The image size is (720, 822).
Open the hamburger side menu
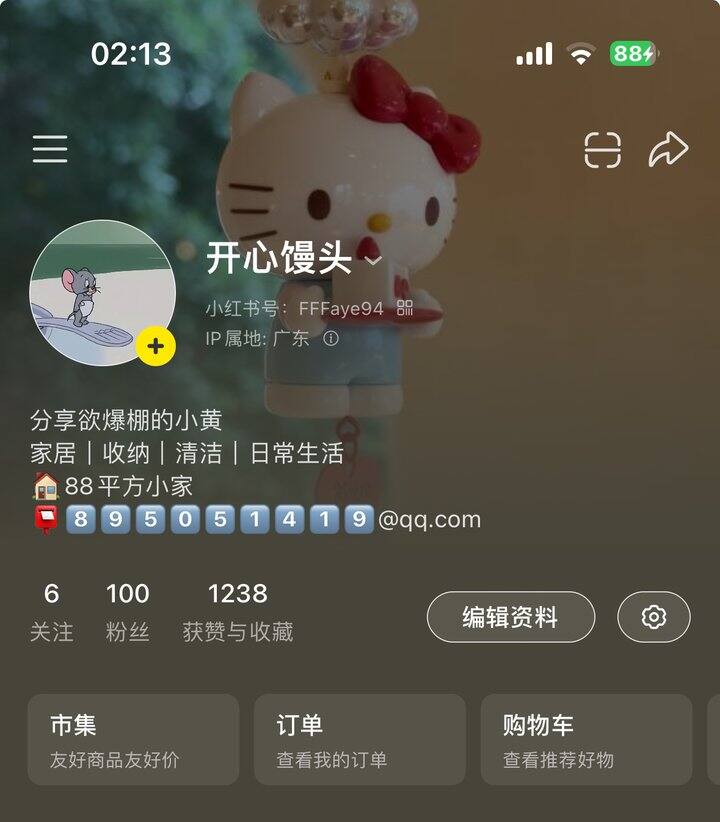click(x=50, y=150)
